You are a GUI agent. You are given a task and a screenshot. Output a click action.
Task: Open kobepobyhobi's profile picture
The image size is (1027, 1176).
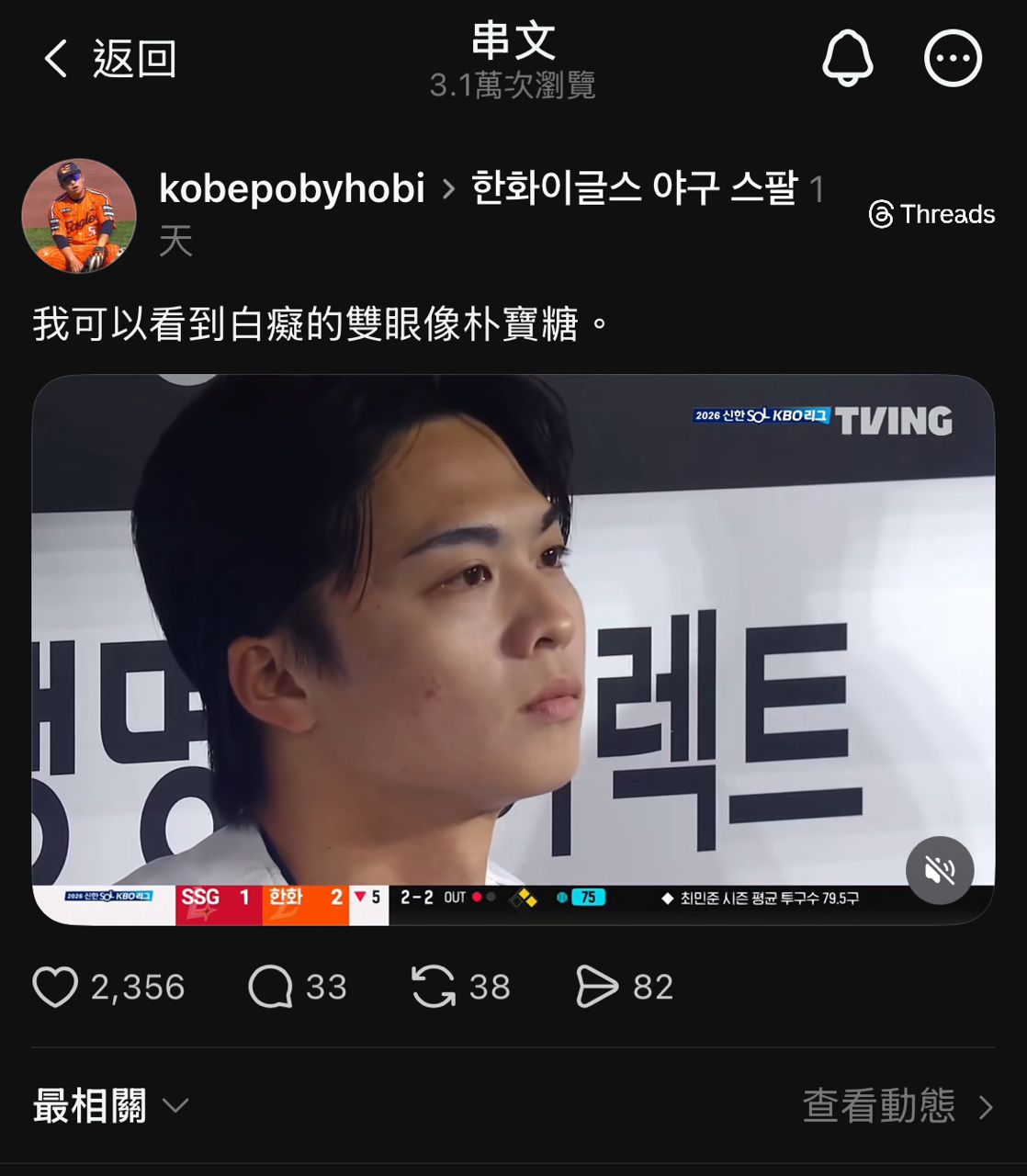point(79,216)
